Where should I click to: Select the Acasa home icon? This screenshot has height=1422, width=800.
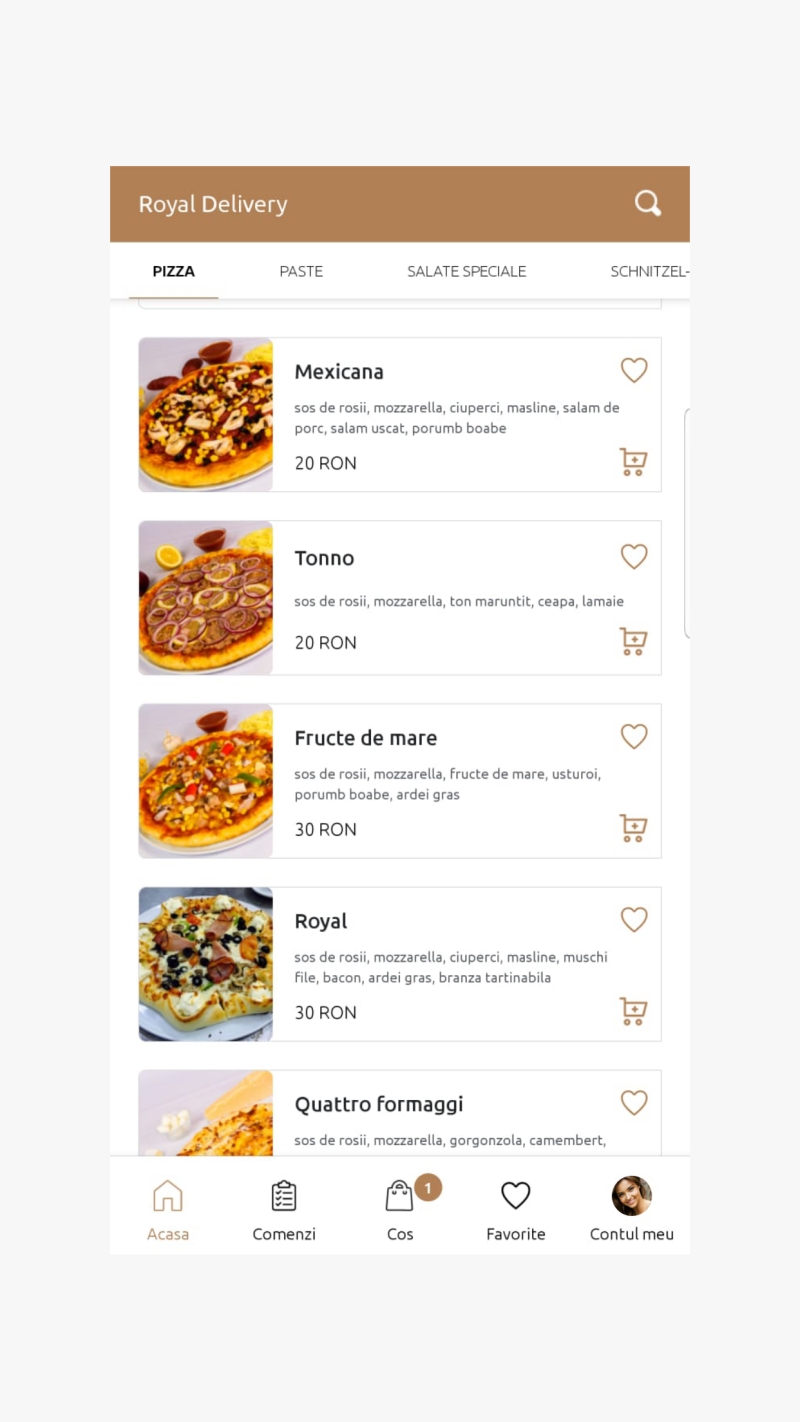pyautogui.click(x=167, y=1195)
